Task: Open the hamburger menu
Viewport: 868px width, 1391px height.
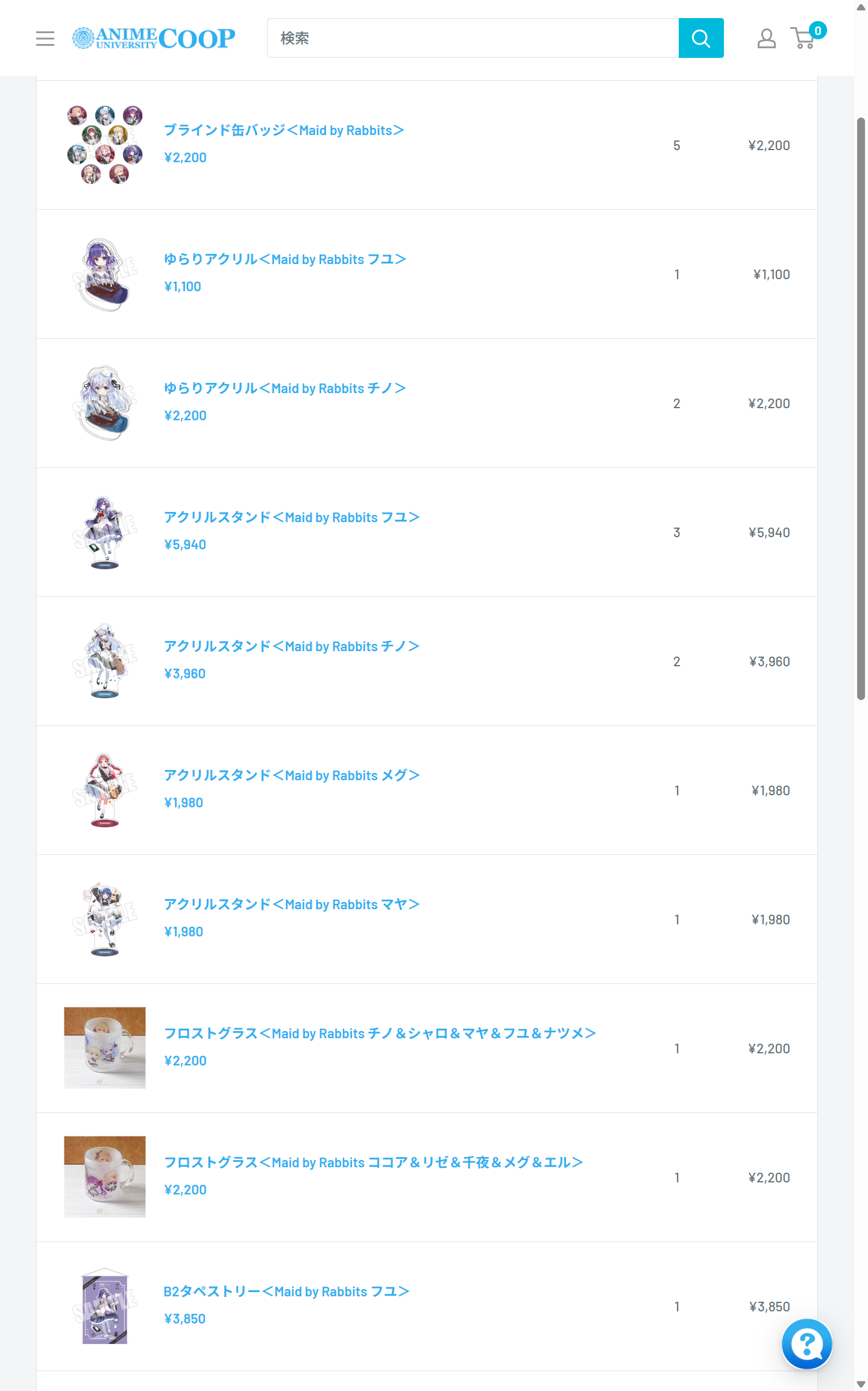Action: [x=45, y=39]
